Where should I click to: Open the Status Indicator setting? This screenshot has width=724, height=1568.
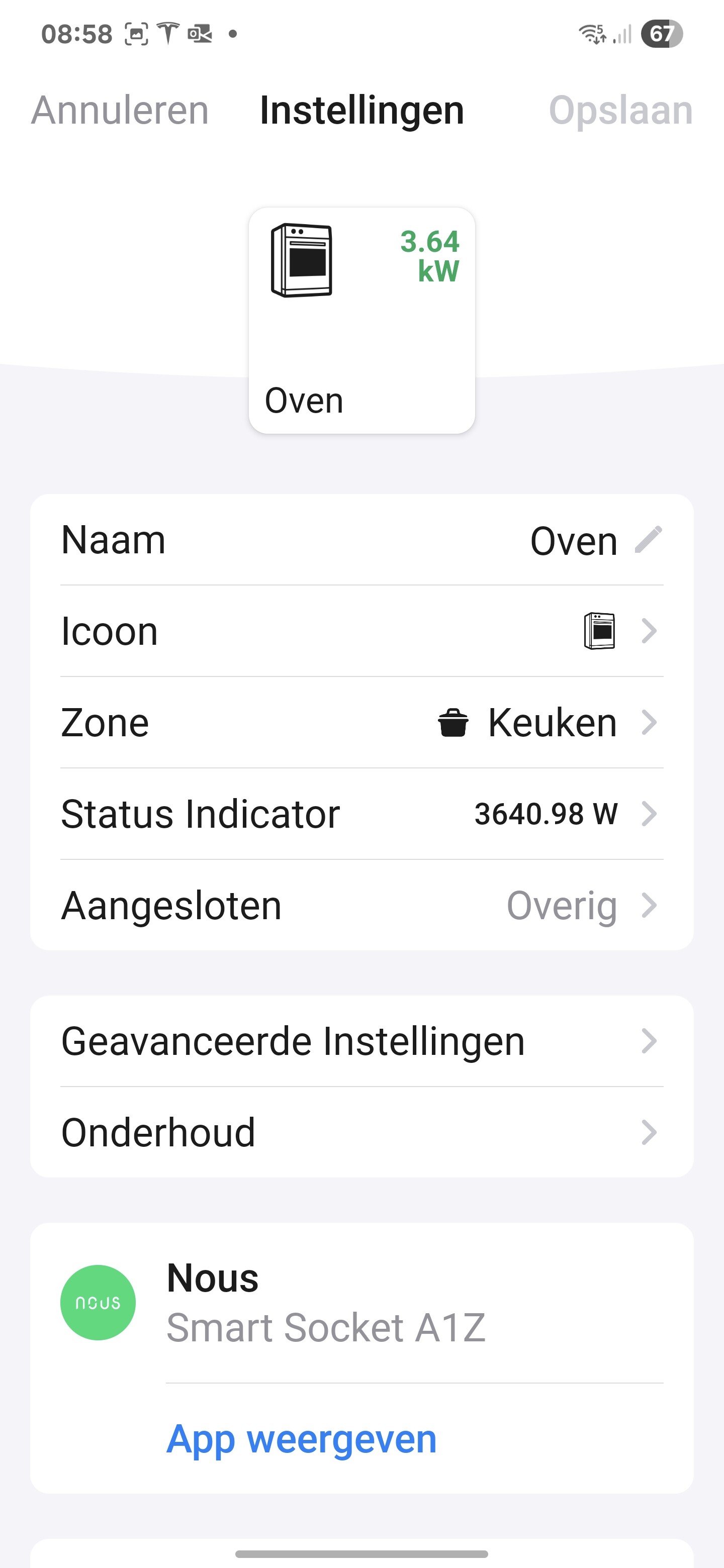click(x=361, y=814)
